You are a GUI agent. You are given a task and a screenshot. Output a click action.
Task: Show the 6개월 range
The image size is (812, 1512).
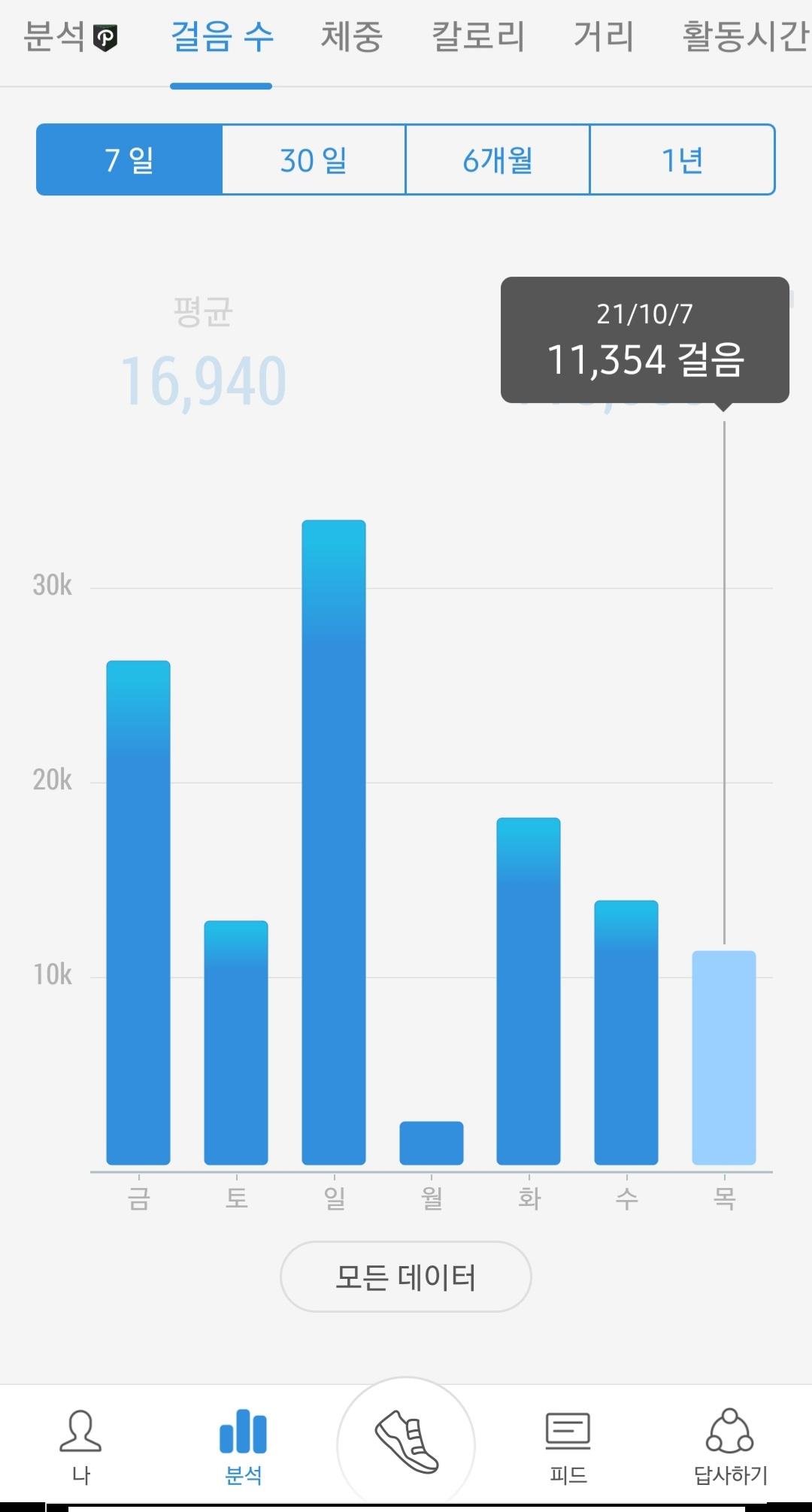pos(498,160)
